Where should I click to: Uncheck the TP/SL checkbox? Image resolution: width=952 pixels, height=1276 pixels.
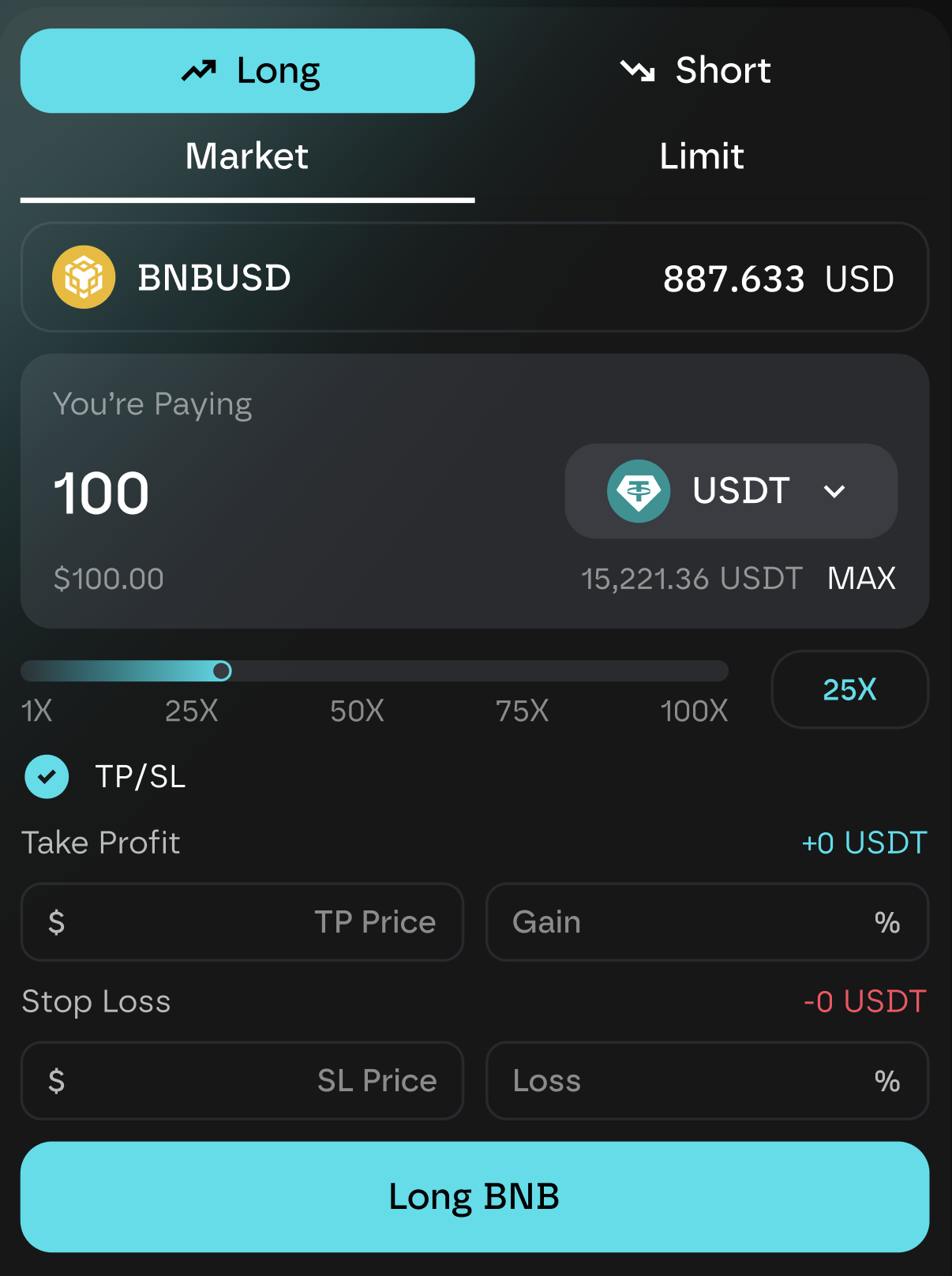pyautogui.click(x=47, y=777)
